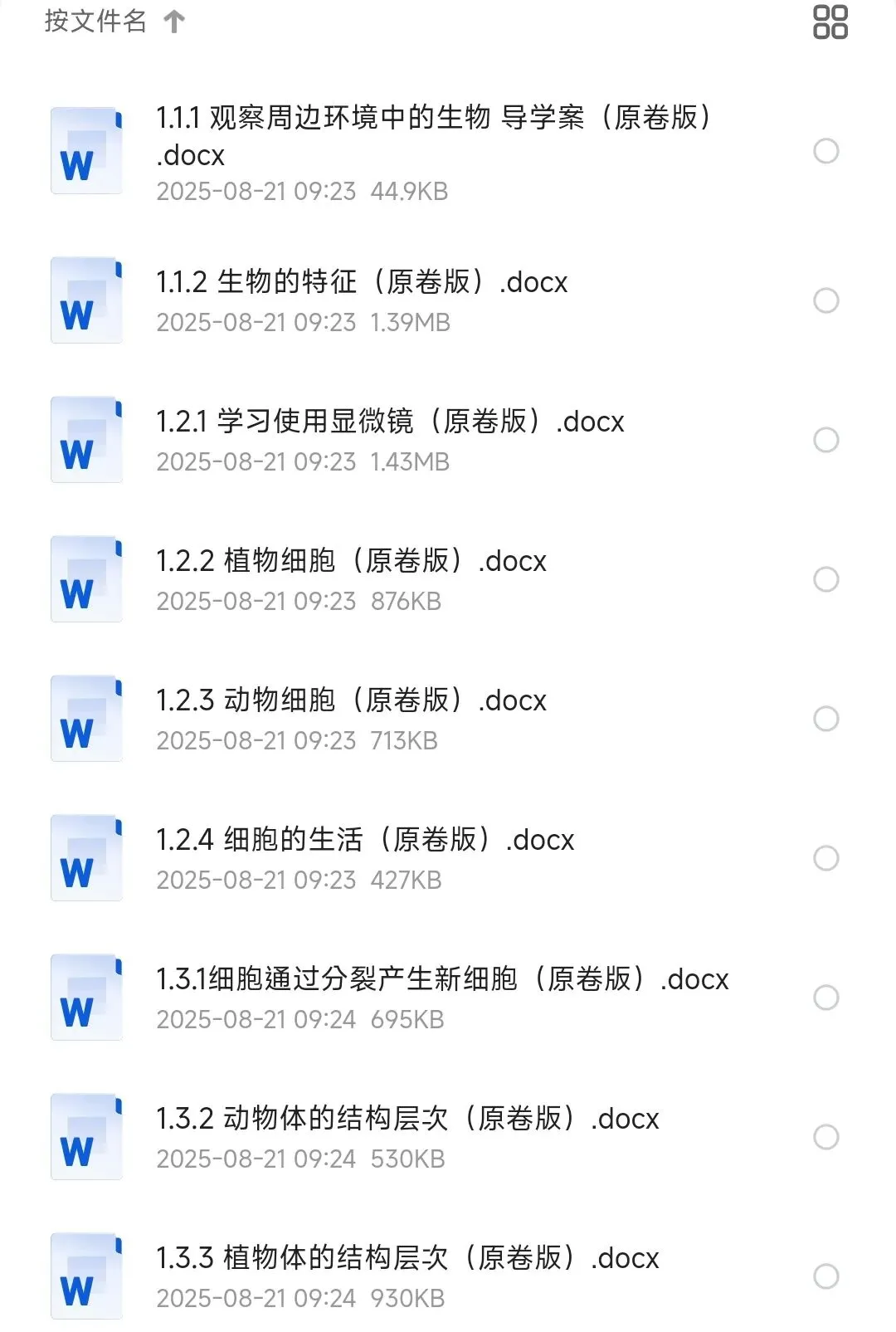
Task: Select the 1.2.2 植物细胞 file circle
Action: pyautogui.click(x=826, y=579)
